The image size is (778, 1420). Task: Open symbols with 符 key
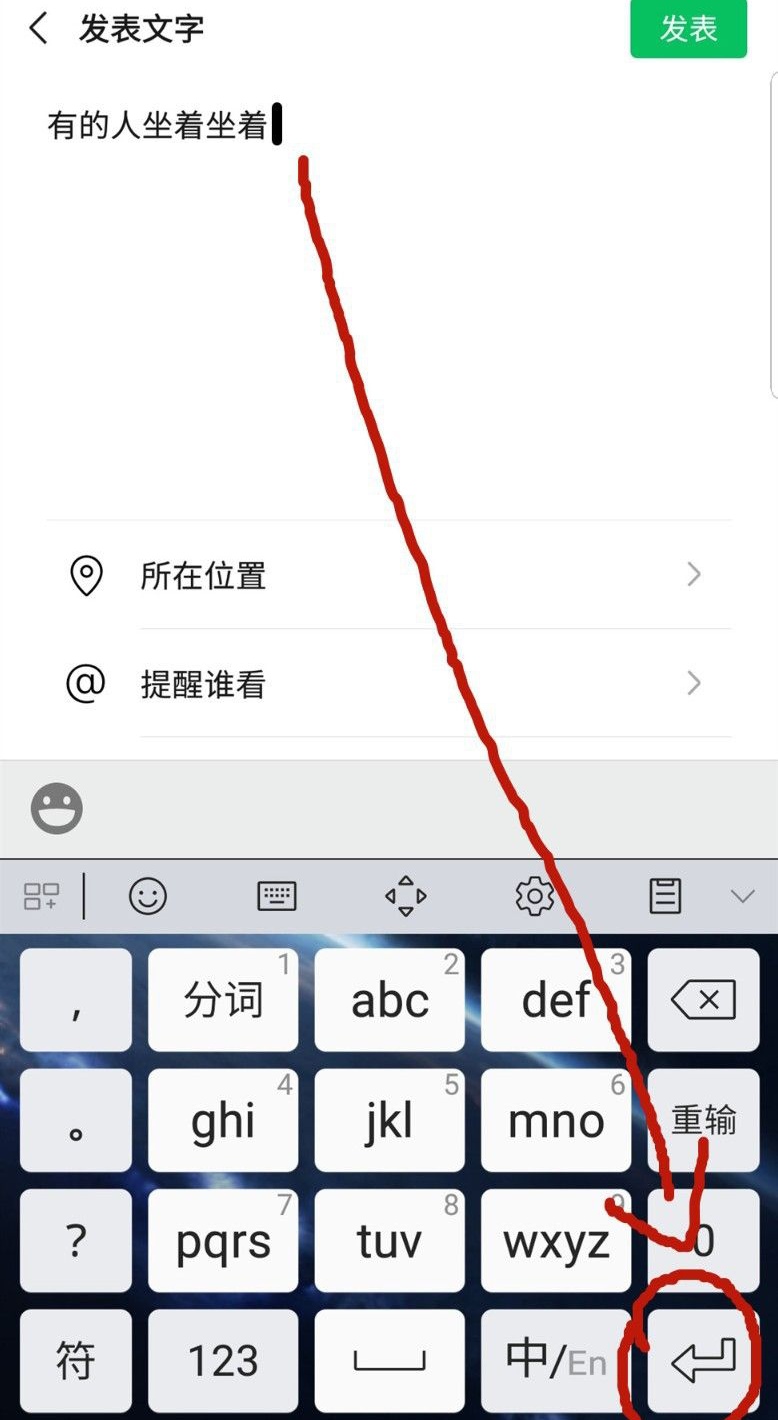coord(75,1360)
